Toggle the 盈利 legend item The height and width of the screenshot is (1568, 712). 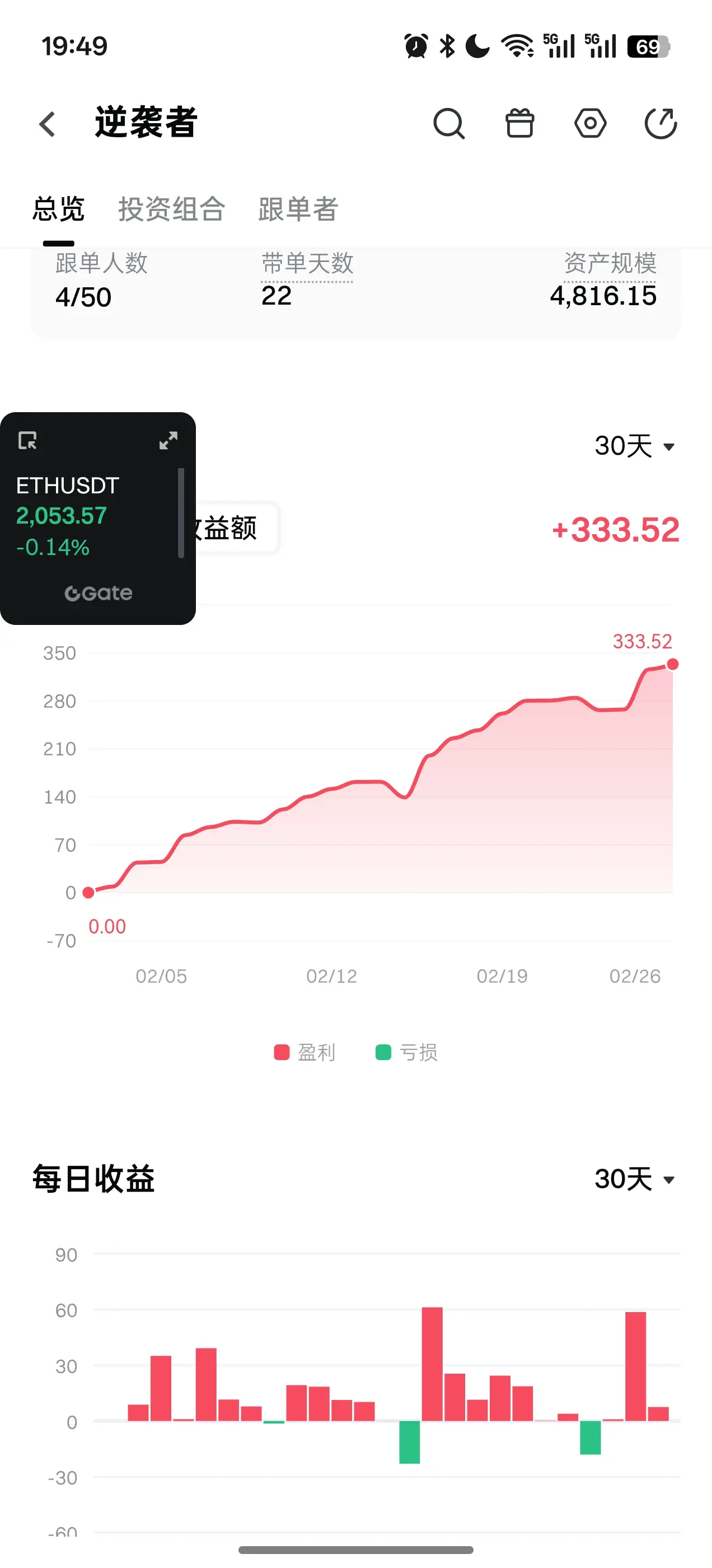click(305, 1052)
